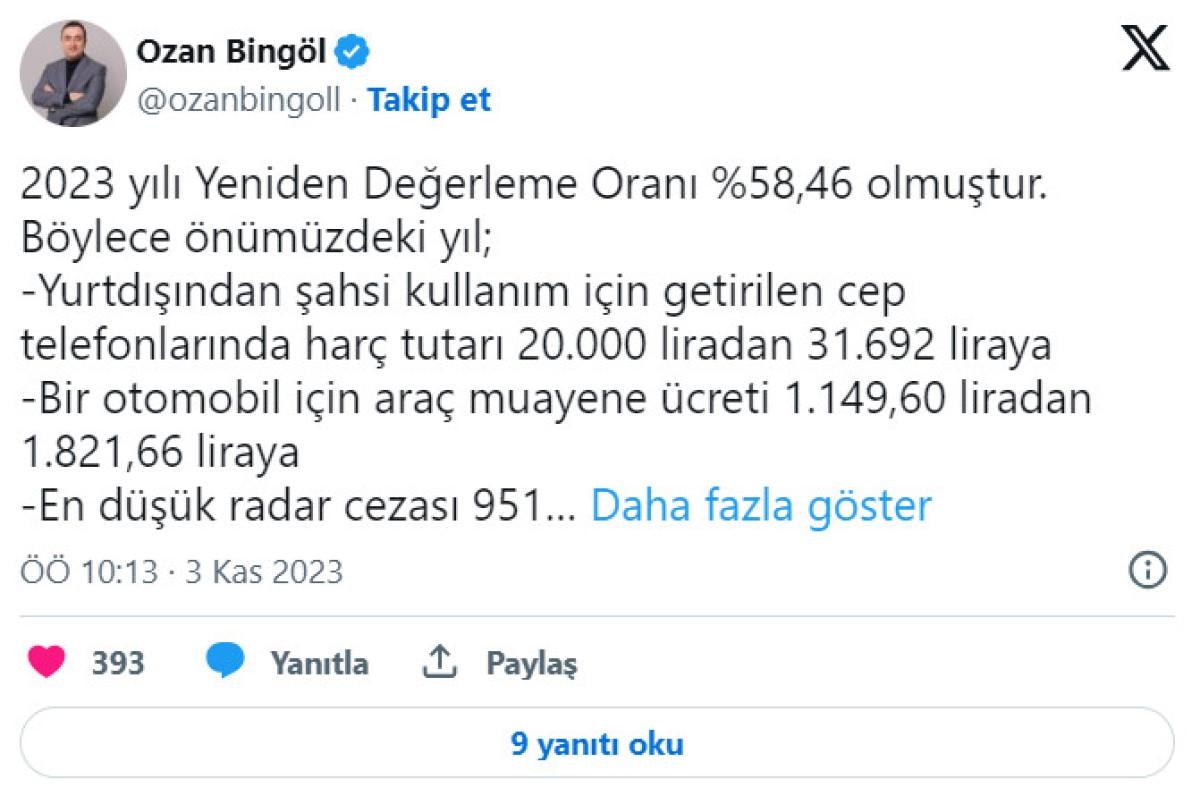Expand tweet with Daha fazla göster

[x=760, y=506]
